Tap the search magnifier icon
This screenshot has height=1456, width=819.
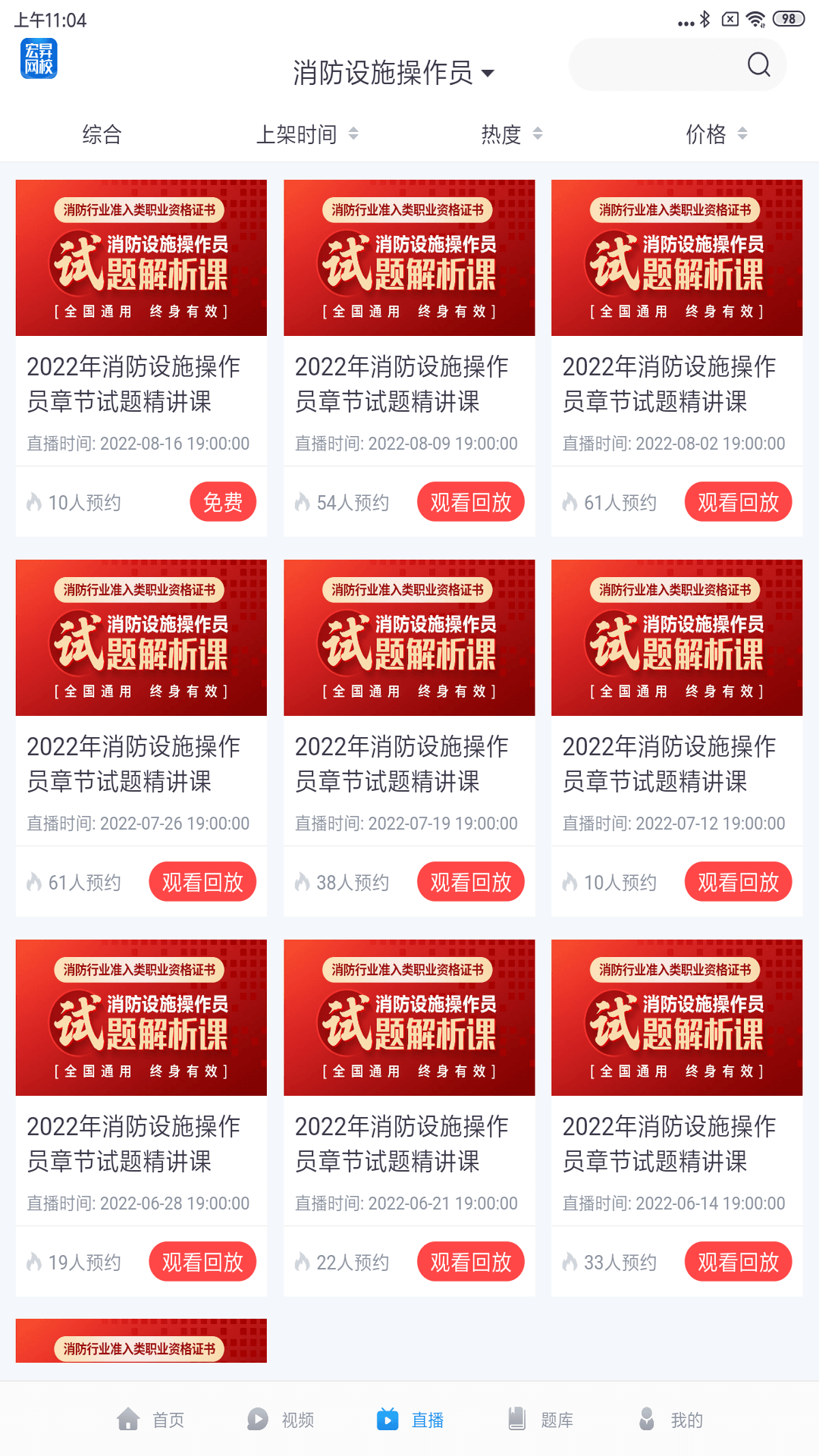point(758,65)
